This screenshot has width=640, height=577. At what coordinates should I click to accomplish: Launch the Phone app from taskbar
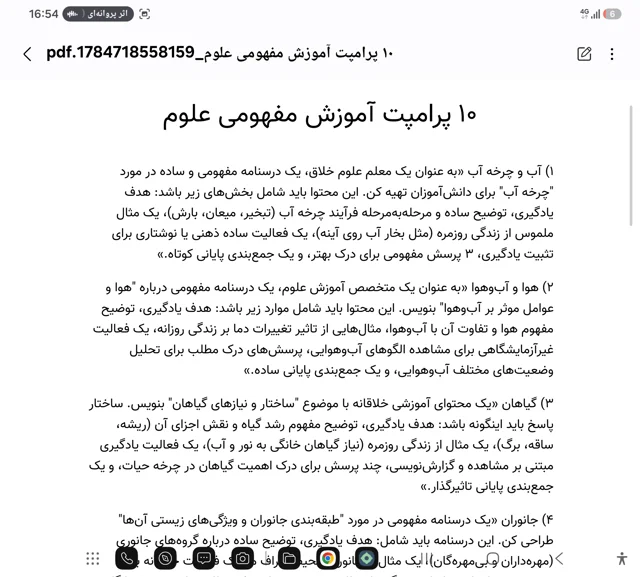pyautogui.click(x=127, y=558)
